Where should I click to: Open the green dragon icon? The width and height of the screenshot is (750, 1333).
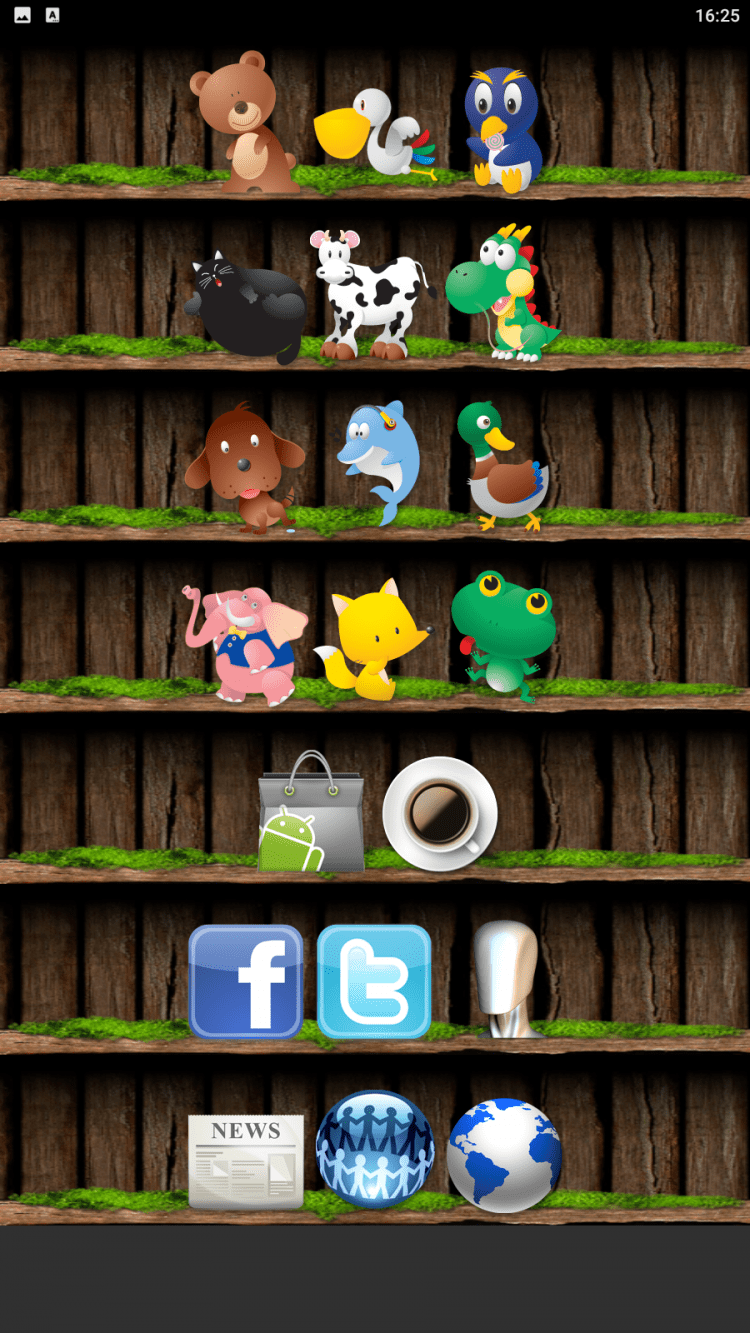502,293
